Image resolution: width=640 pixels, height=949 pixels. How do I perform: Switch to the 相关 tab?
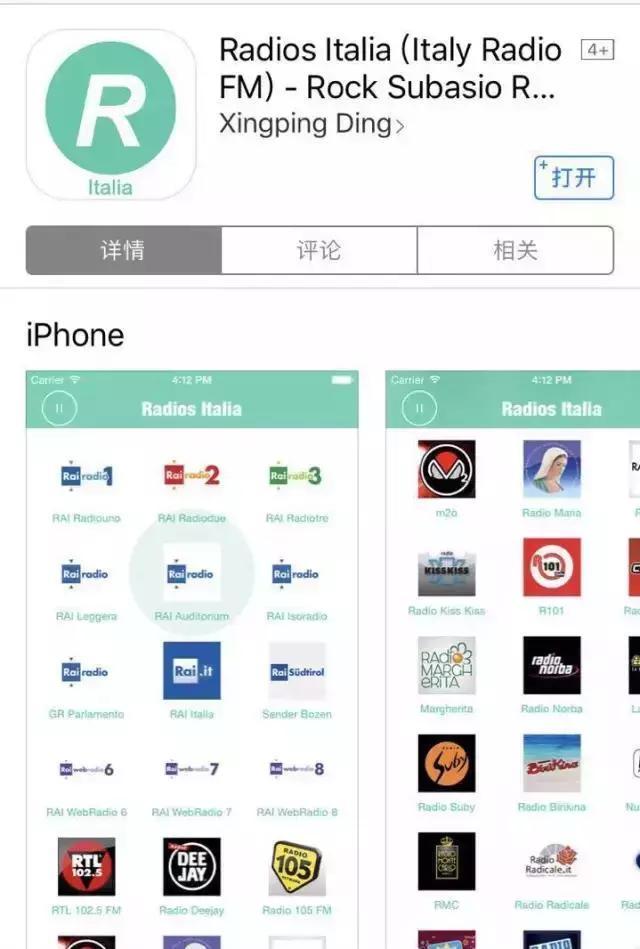coord(515,250)
